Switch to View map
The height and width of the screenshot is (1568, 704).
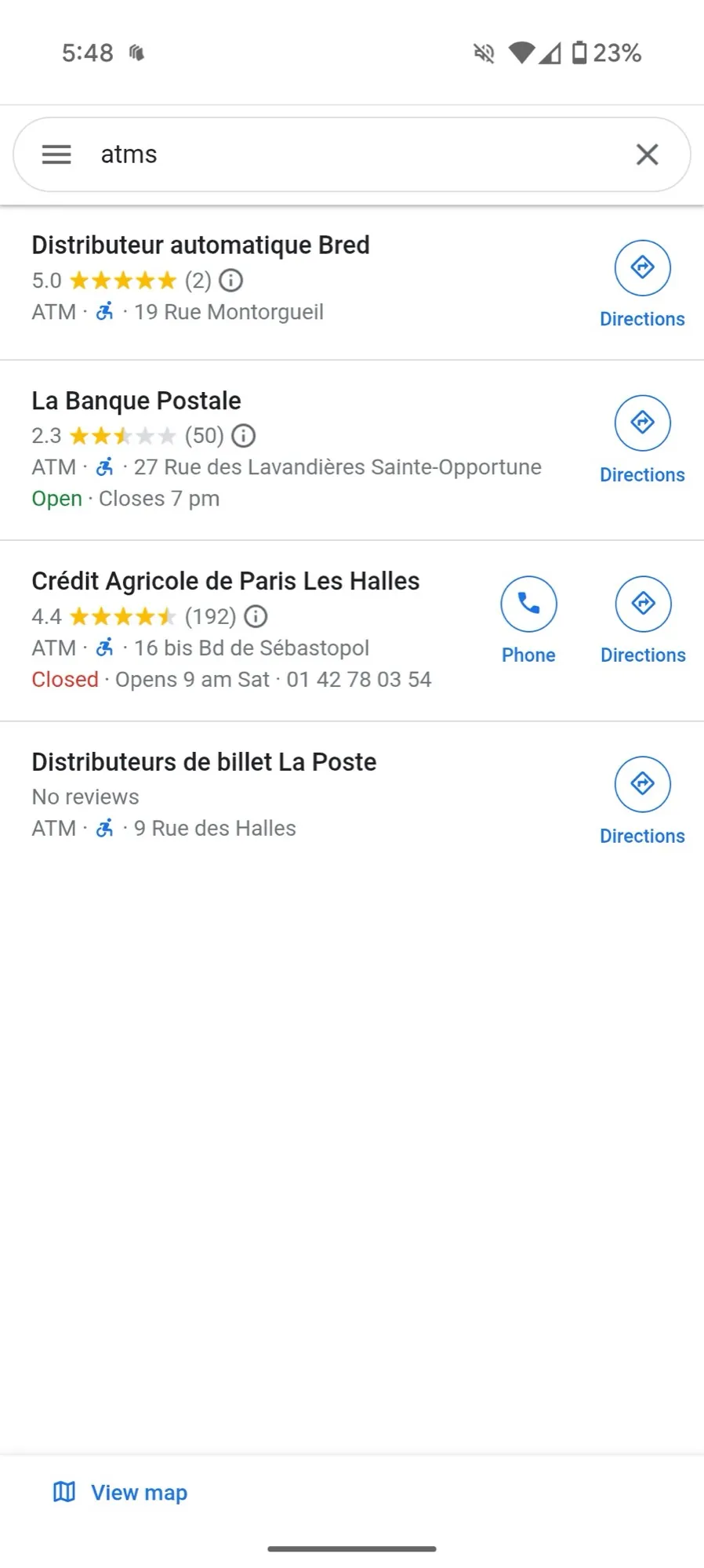point(121,1492)
